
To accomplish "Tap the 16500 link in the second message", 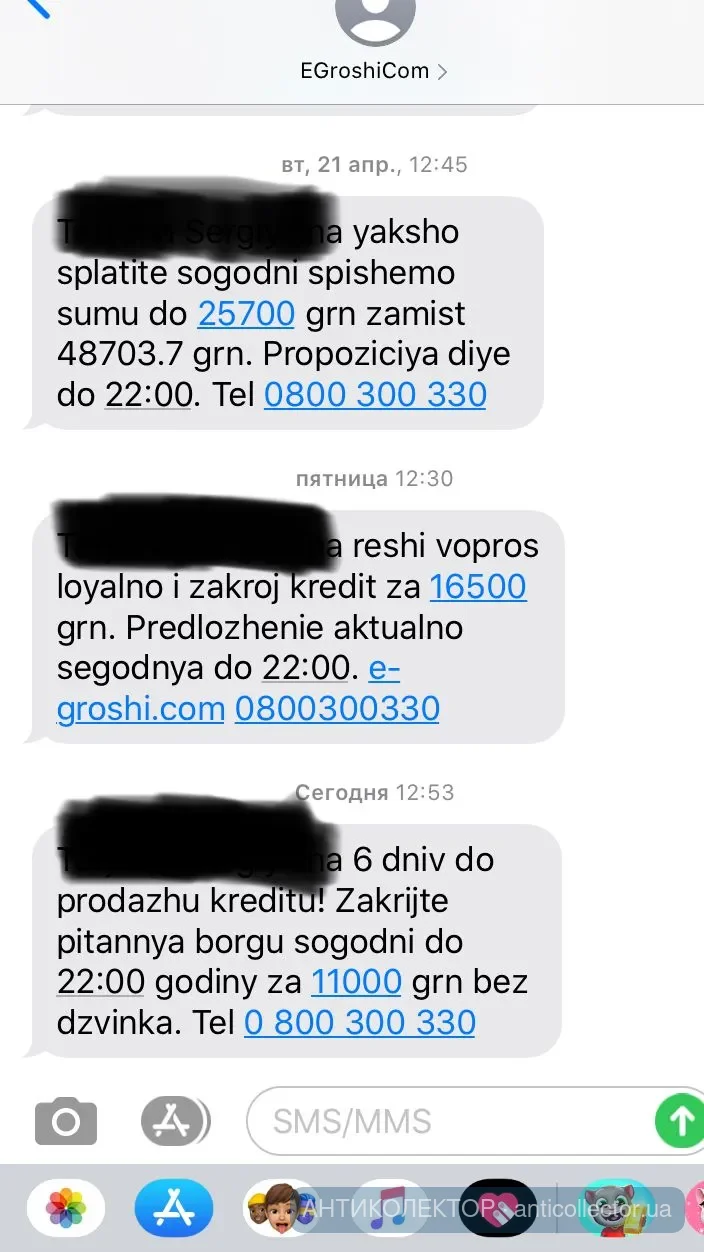I will coord(478,586).
